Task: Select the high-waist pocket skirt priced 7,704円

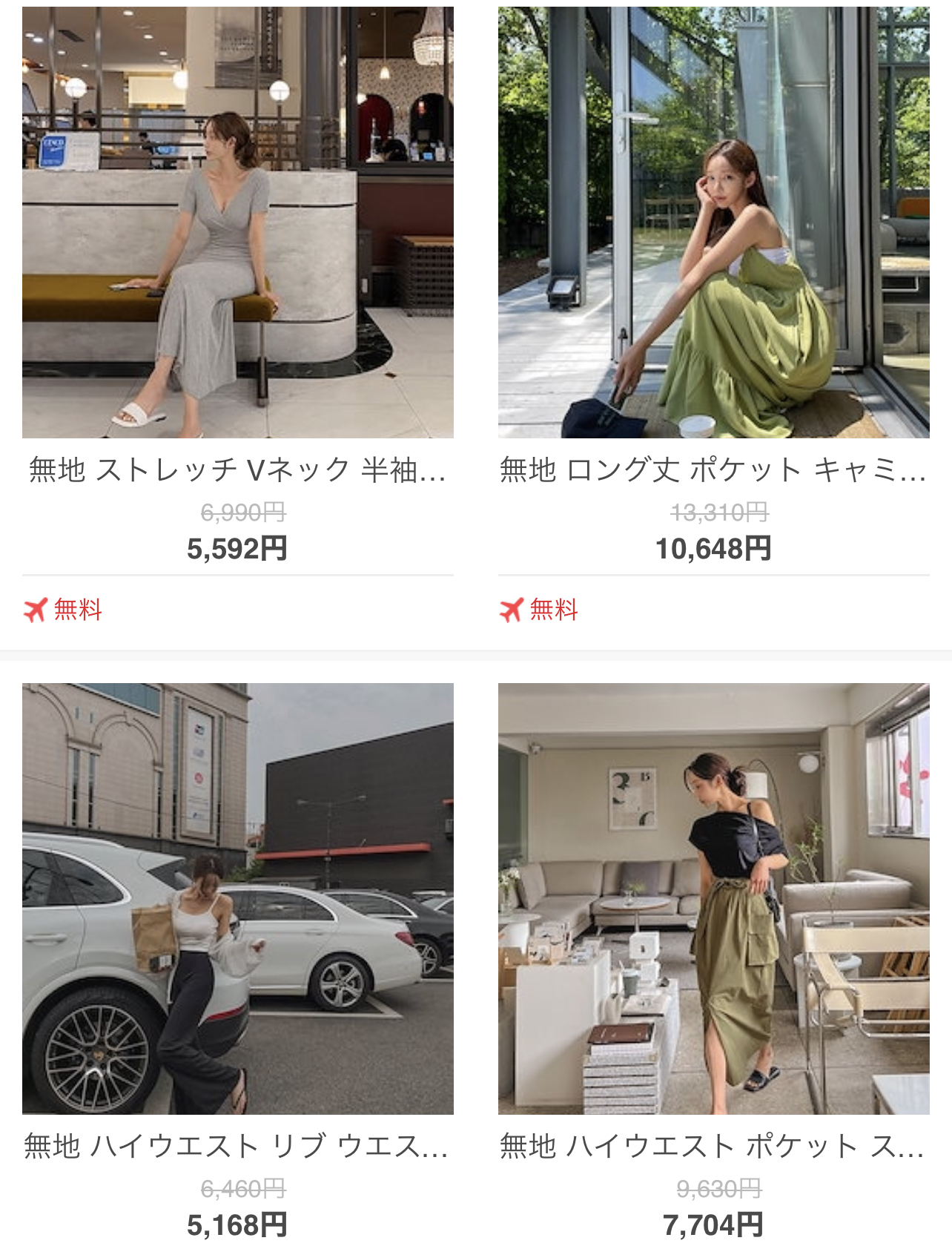Action: [x=713, y=898]
